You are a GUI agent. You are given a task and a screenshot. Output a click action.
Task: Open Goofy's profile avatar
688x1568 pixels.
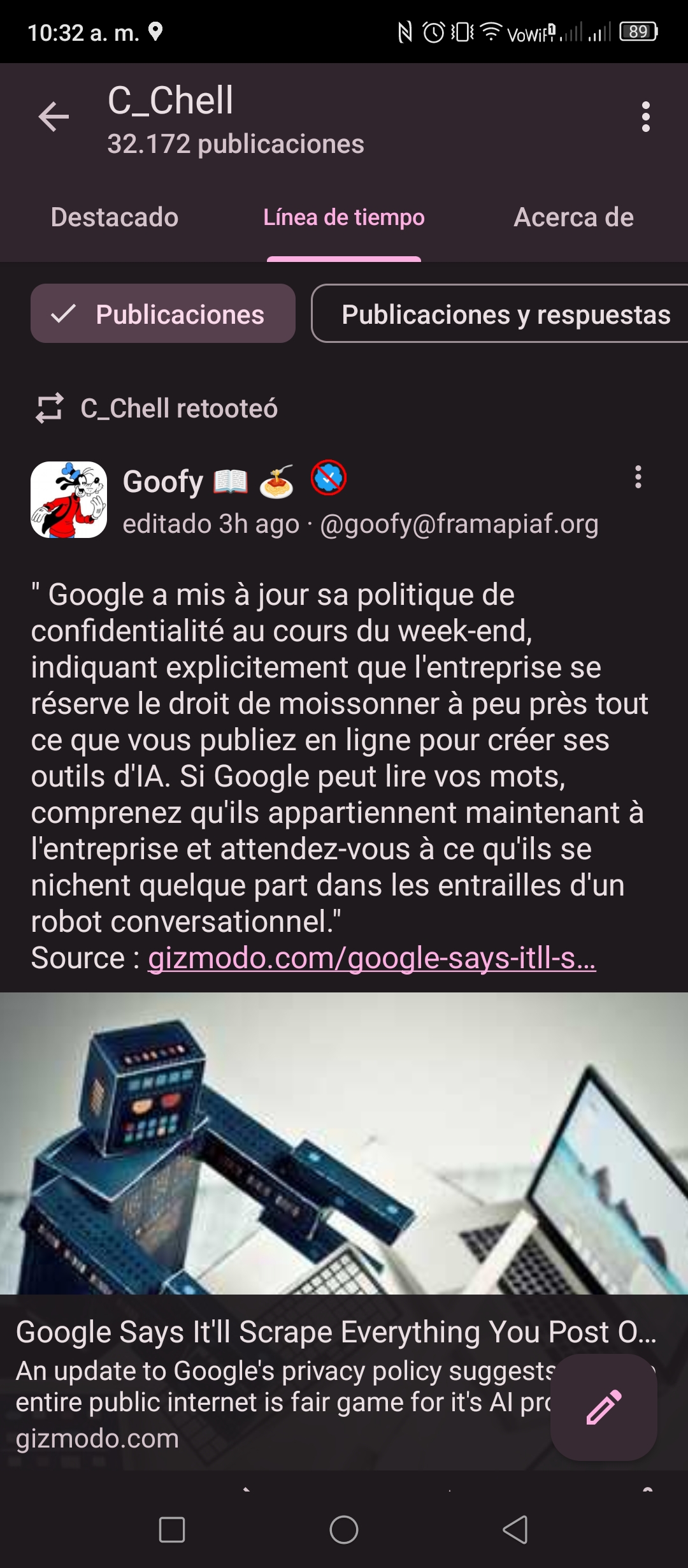point(69,500)
